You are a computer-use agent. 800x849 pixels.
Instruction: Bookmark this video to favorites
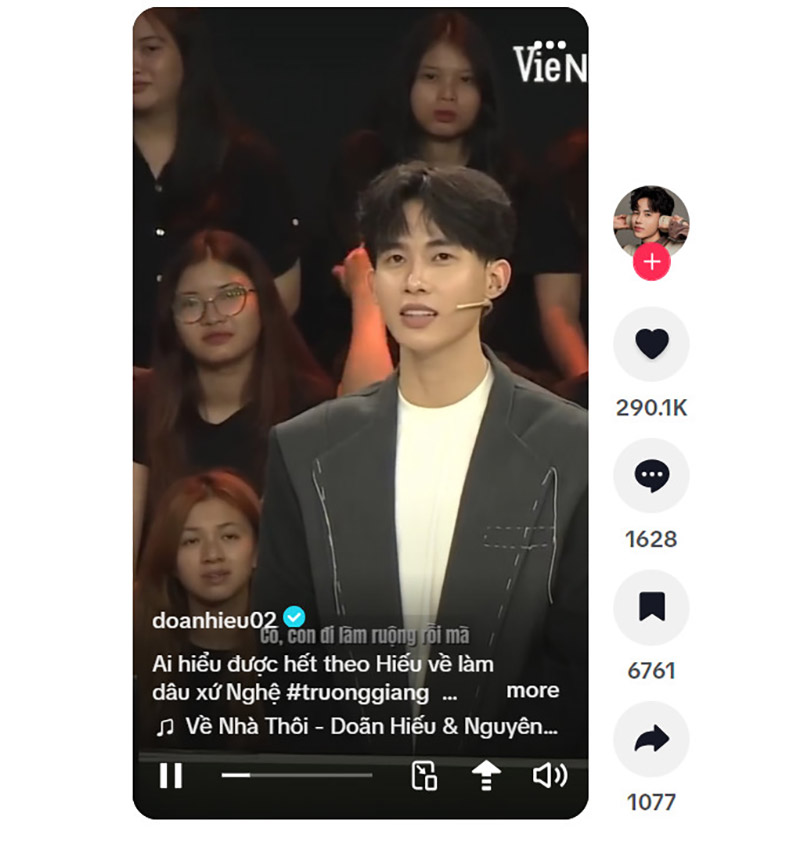click(x=651, y=607)
